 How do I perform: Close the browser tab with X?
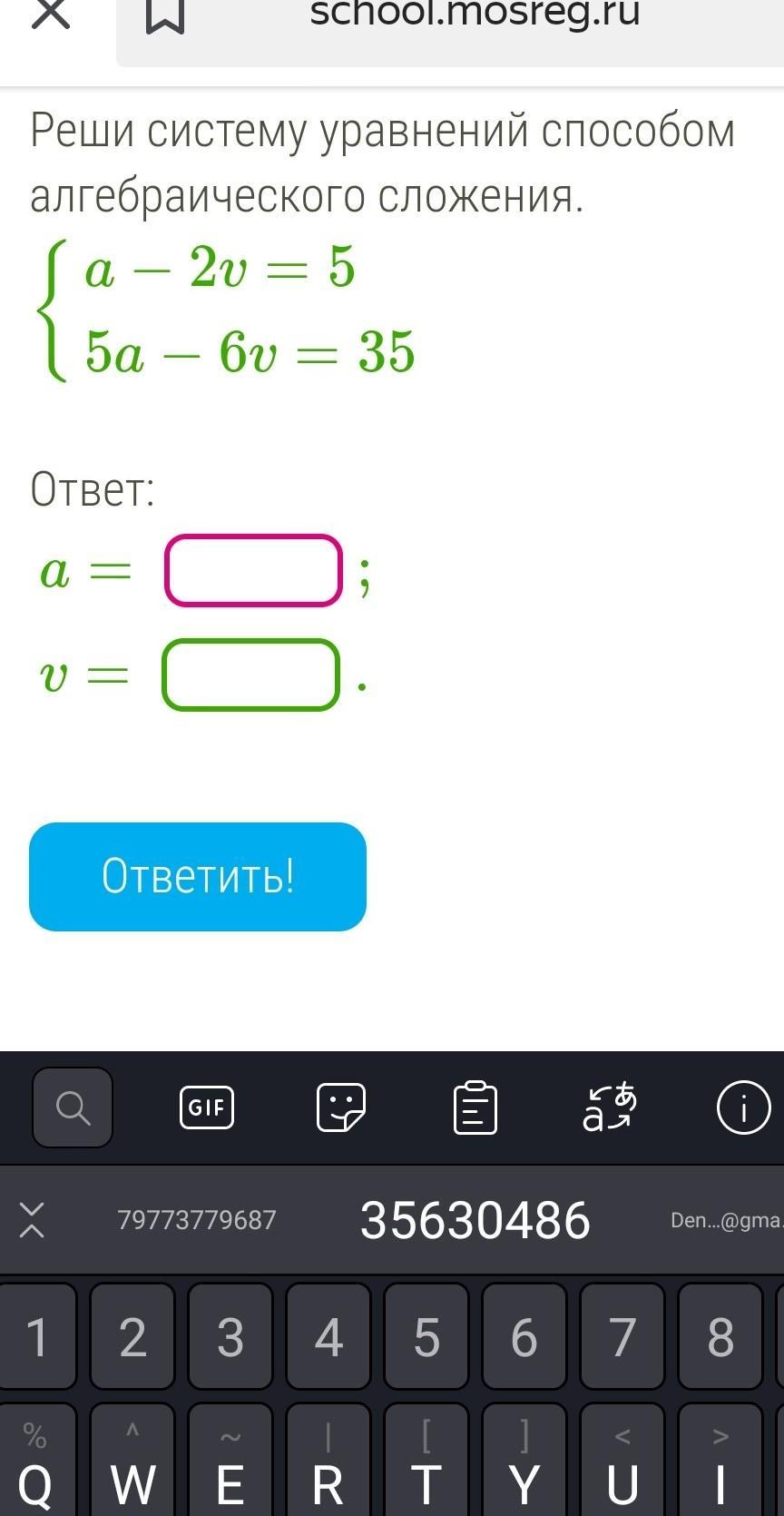coord(51,14)
